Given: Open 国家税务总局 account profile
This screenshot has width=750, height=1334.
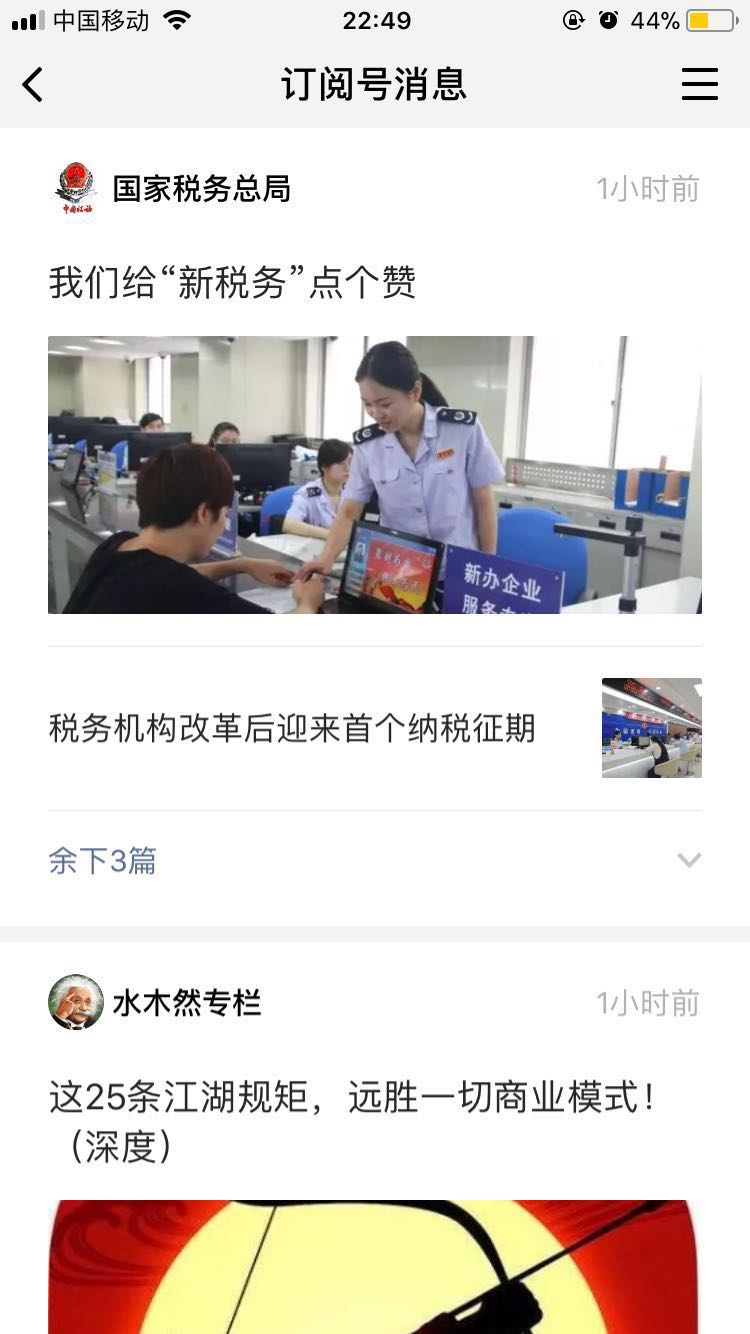Looking at the screenshot, I should click(200, 188).
